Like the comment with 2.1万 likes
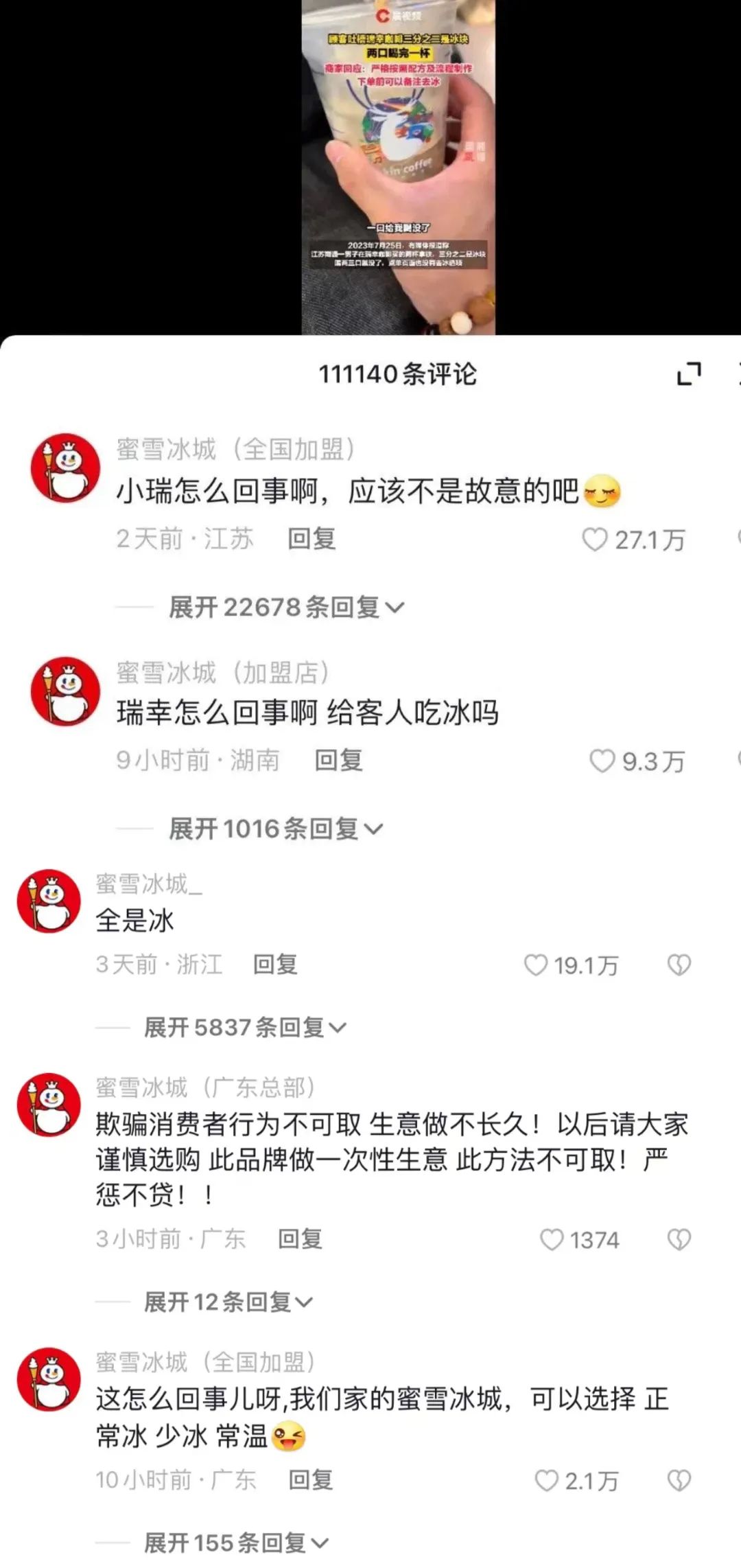This screenshot has height=1568, width=741. pyautogui.click(x=546, y=1480)
